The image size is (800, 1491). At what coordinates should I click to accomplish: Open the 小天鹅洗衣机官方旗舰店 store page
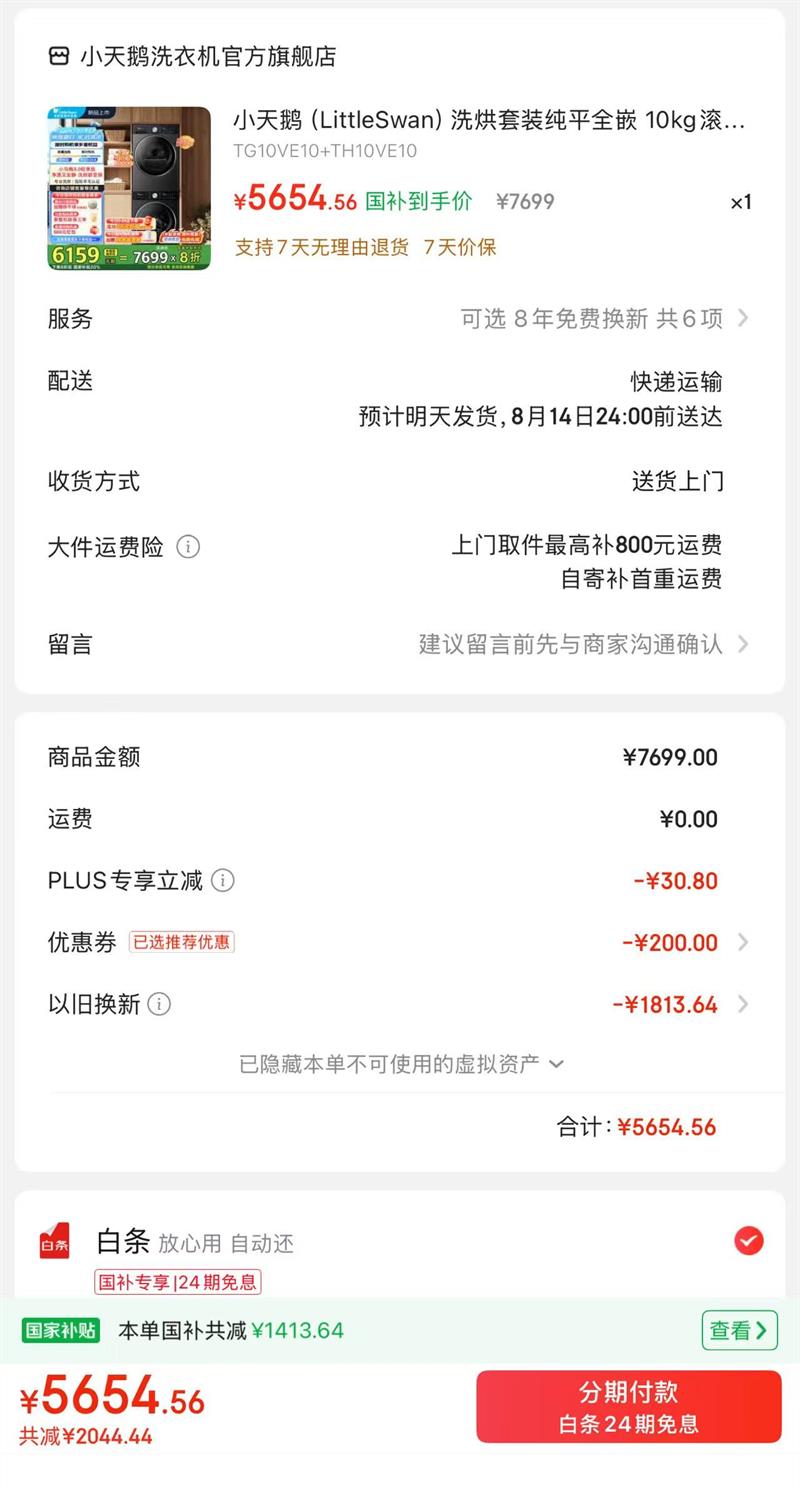pos(206,57)
